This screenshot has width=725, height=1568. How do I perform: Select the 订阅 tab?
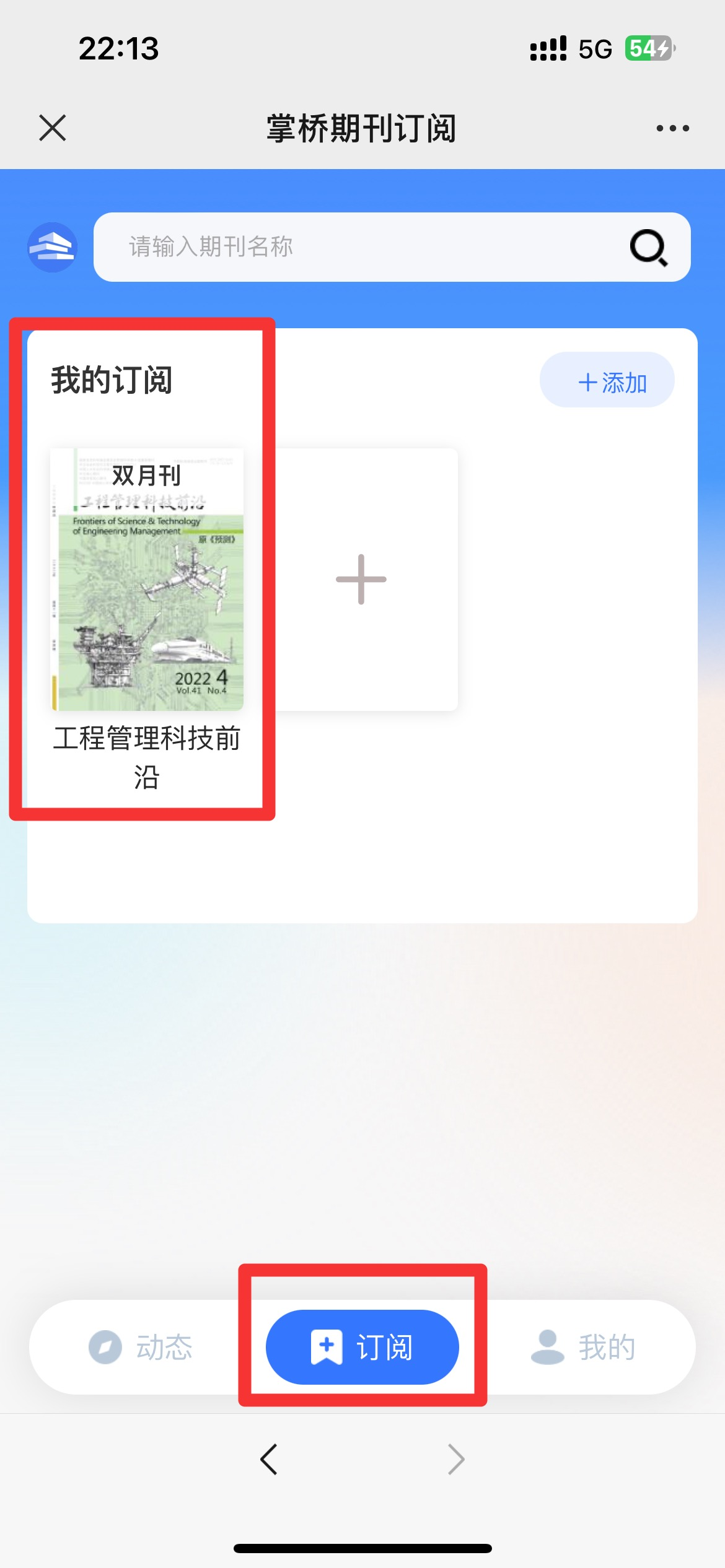(362, 1347)
